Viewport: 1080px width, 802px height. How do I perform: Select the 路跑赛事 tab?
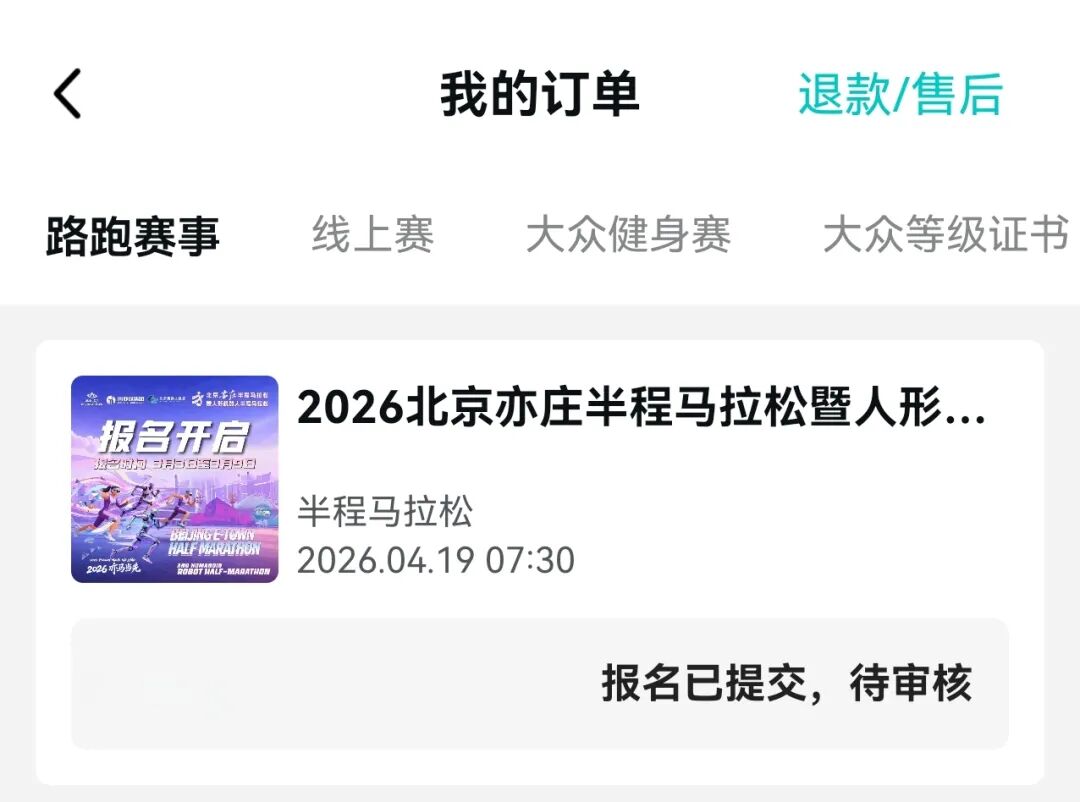click(x=132, y=236)
